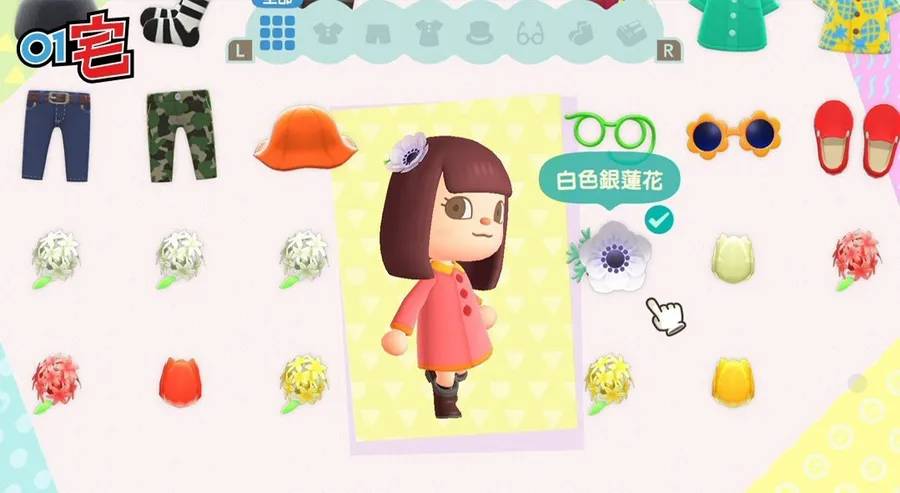
Task: Choose the pale white tulip hairpin
Action: click(x=733, y=259)
